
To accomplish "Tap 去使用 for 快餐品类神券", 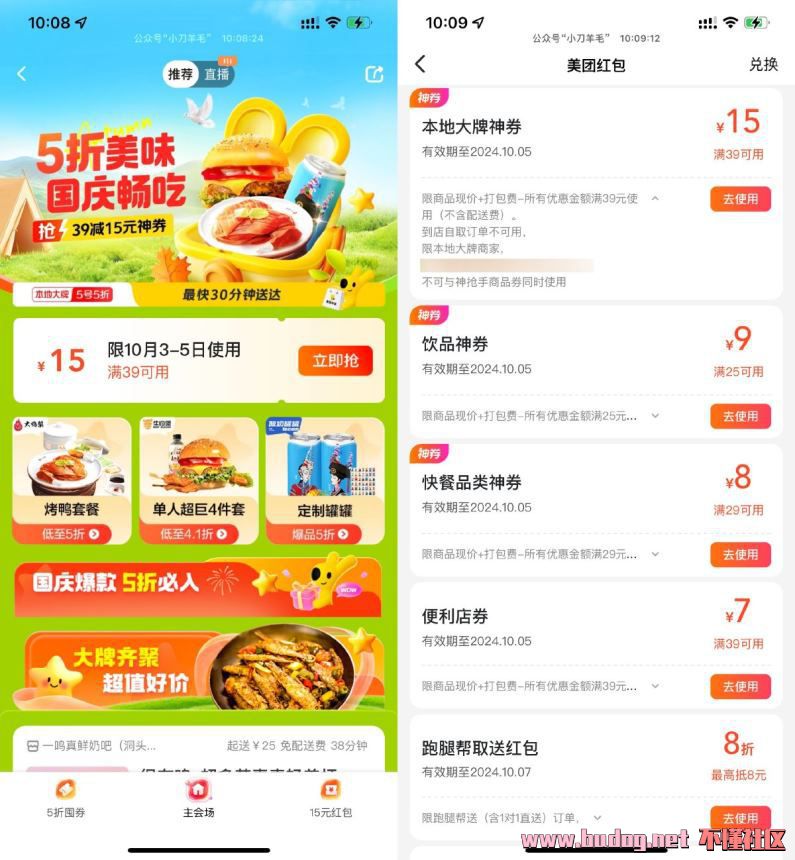I will [x=740, y=554].
